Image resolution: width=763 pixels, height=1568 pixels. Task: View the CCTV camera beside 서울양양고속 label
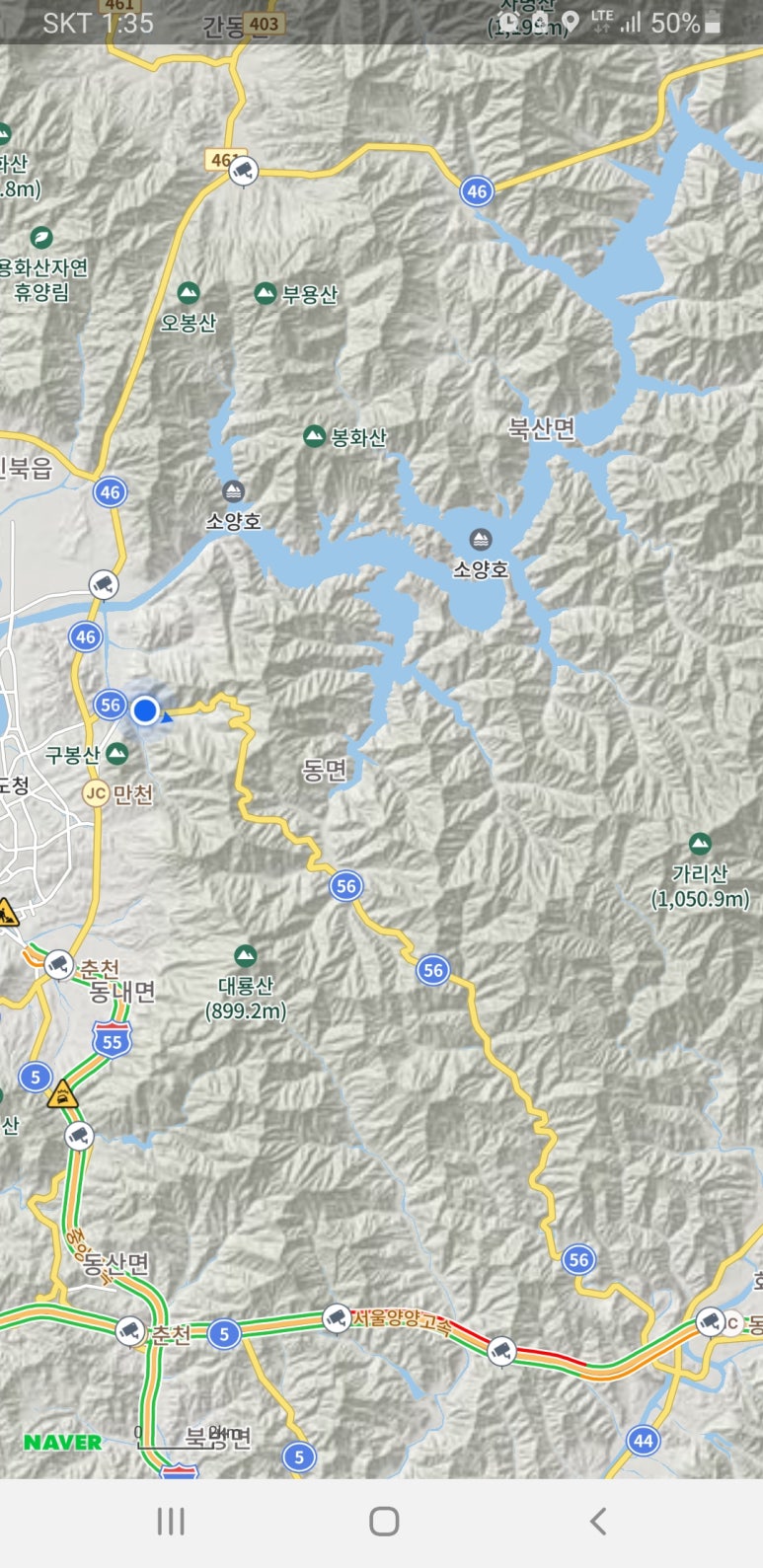[x=336, y=1317]
